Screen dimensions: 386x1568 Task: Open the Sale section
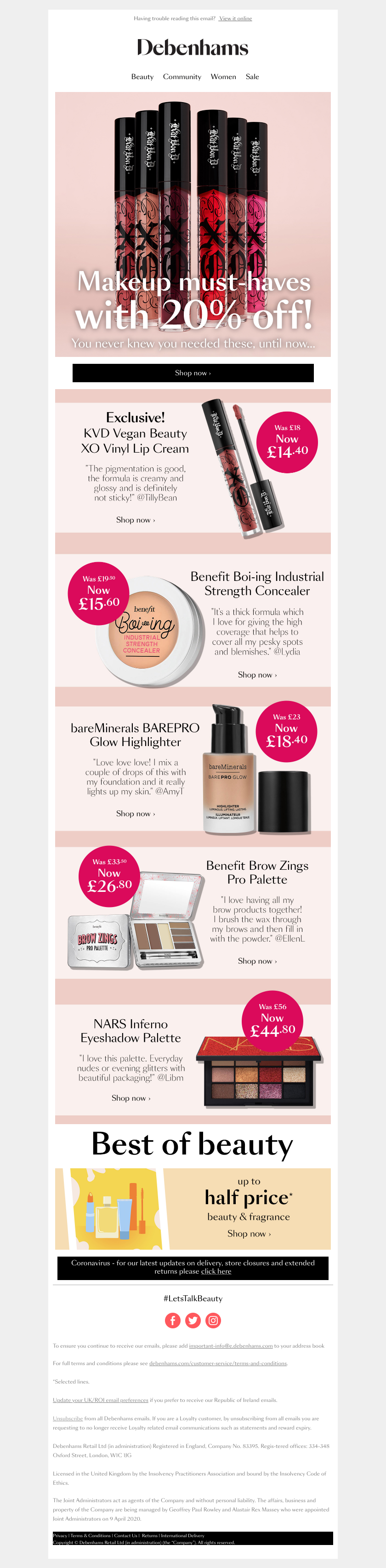click(252, 77)
